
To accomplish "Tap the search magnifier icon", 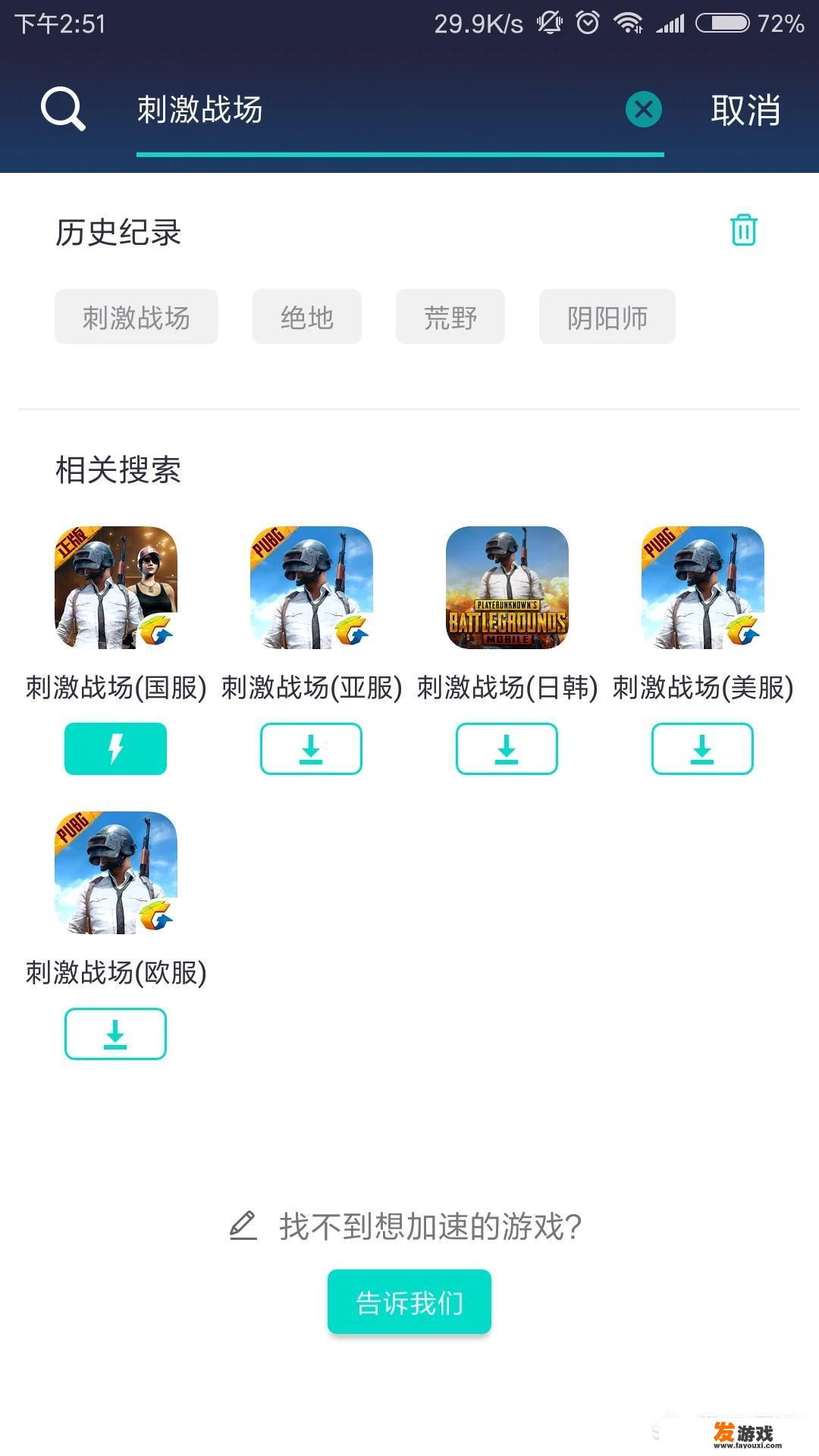I will [62, 109].
